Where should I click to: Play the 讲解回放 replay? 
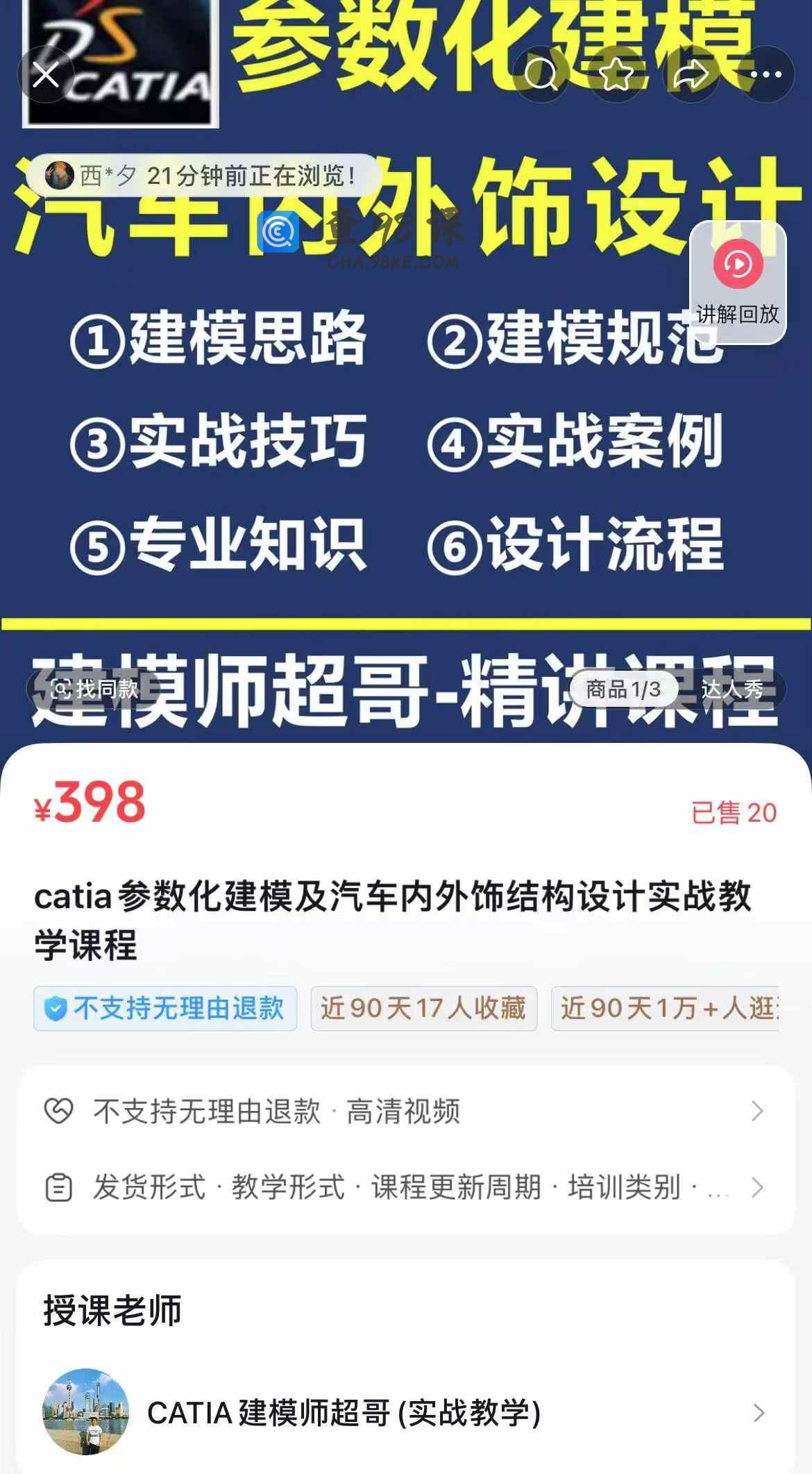[738, 281]
